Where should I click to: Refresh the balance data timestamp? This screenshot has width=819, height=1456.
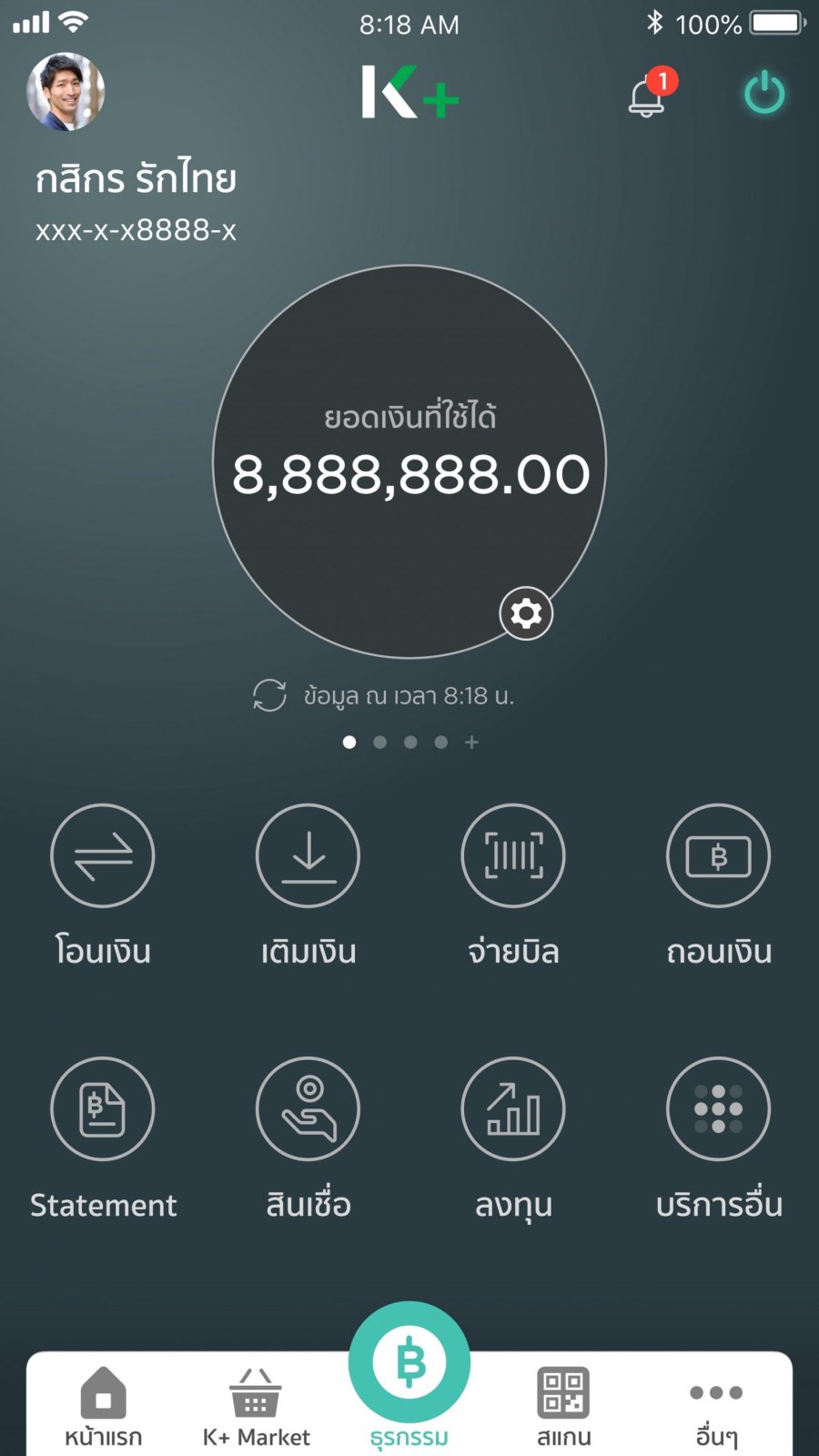(x=269, y=696)
